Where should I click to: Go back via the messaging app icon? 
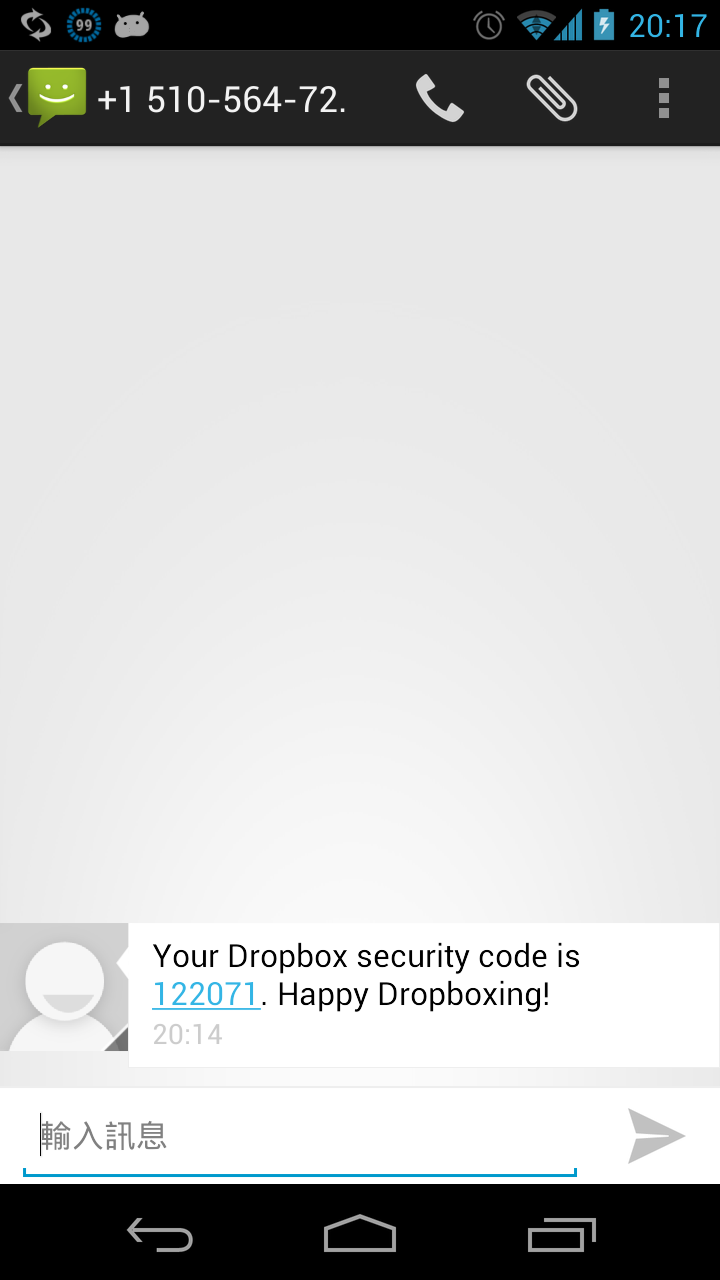coord(50,98)
